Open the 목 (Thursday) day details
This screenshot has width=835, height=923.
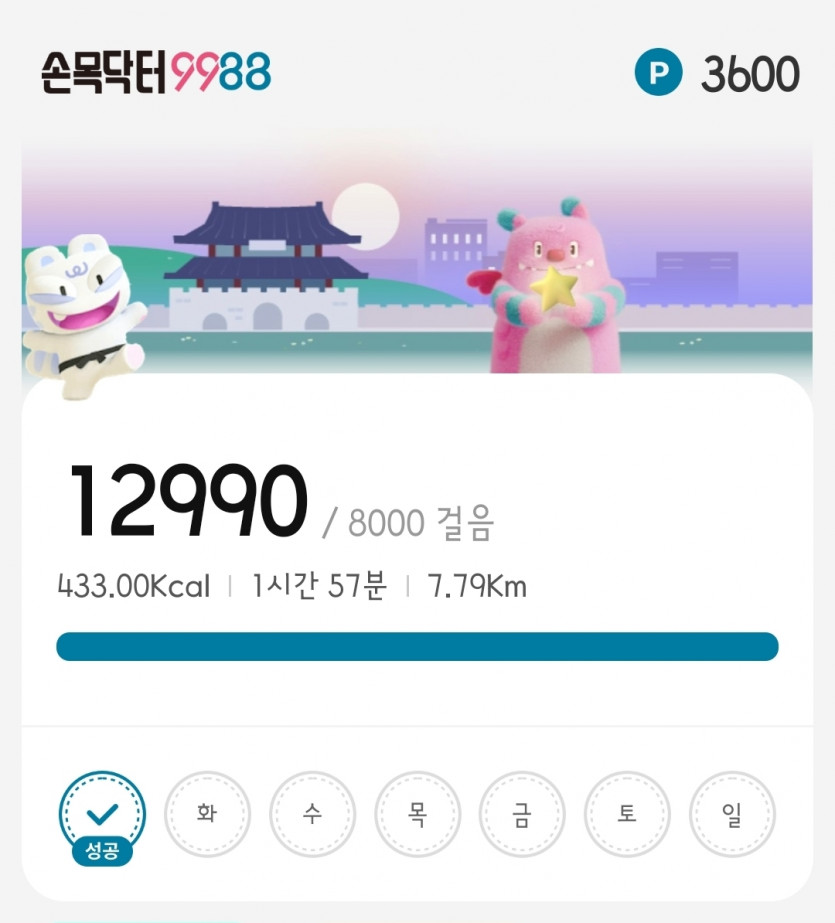click(417, 813)
